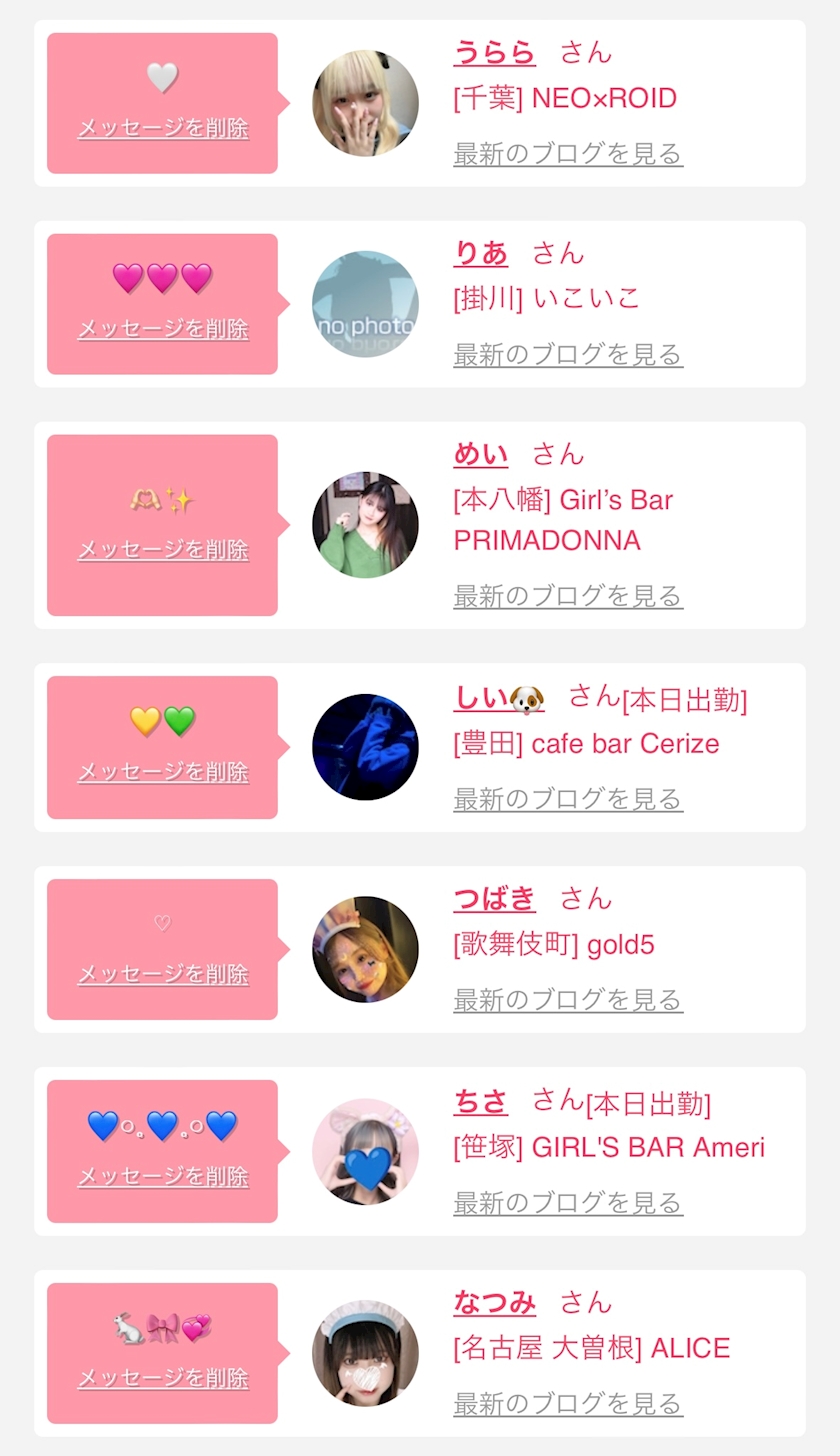This screenshot has width=840, height=1456.
Task: Open つばき's profile name link
Action: click(x=494, y=898)
